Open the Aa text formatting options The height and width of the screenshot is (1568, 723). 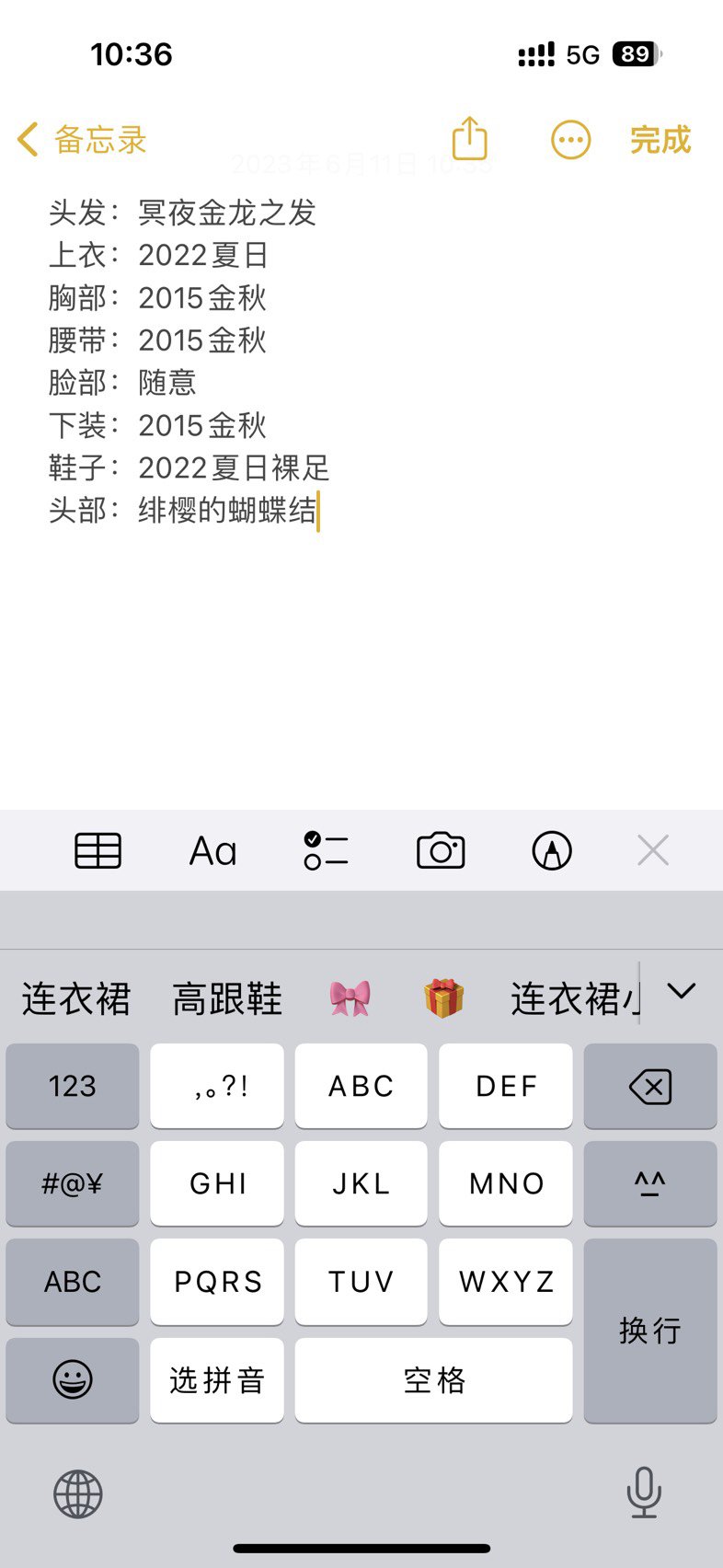pos(212,851)
